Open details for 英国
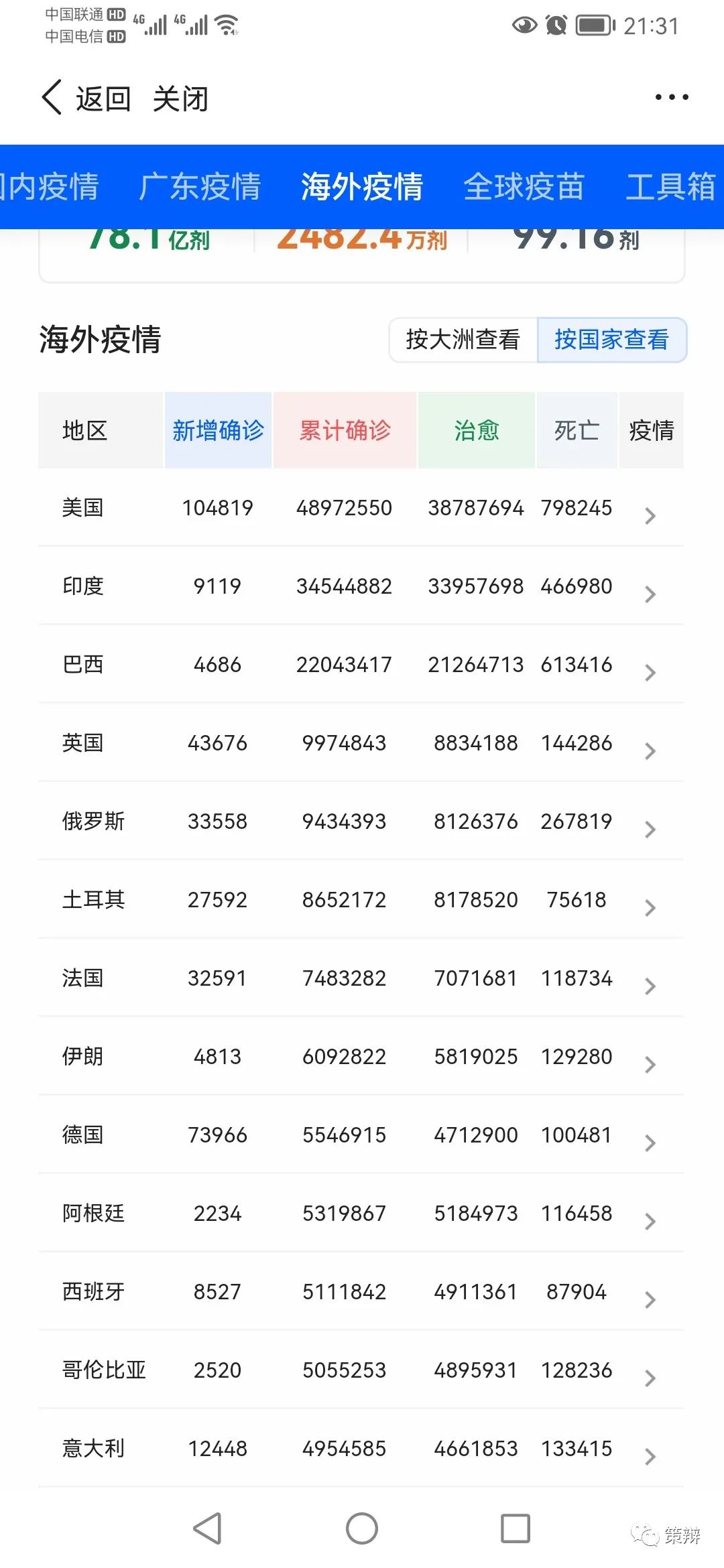724x1568 pixels. click(361, 742)
